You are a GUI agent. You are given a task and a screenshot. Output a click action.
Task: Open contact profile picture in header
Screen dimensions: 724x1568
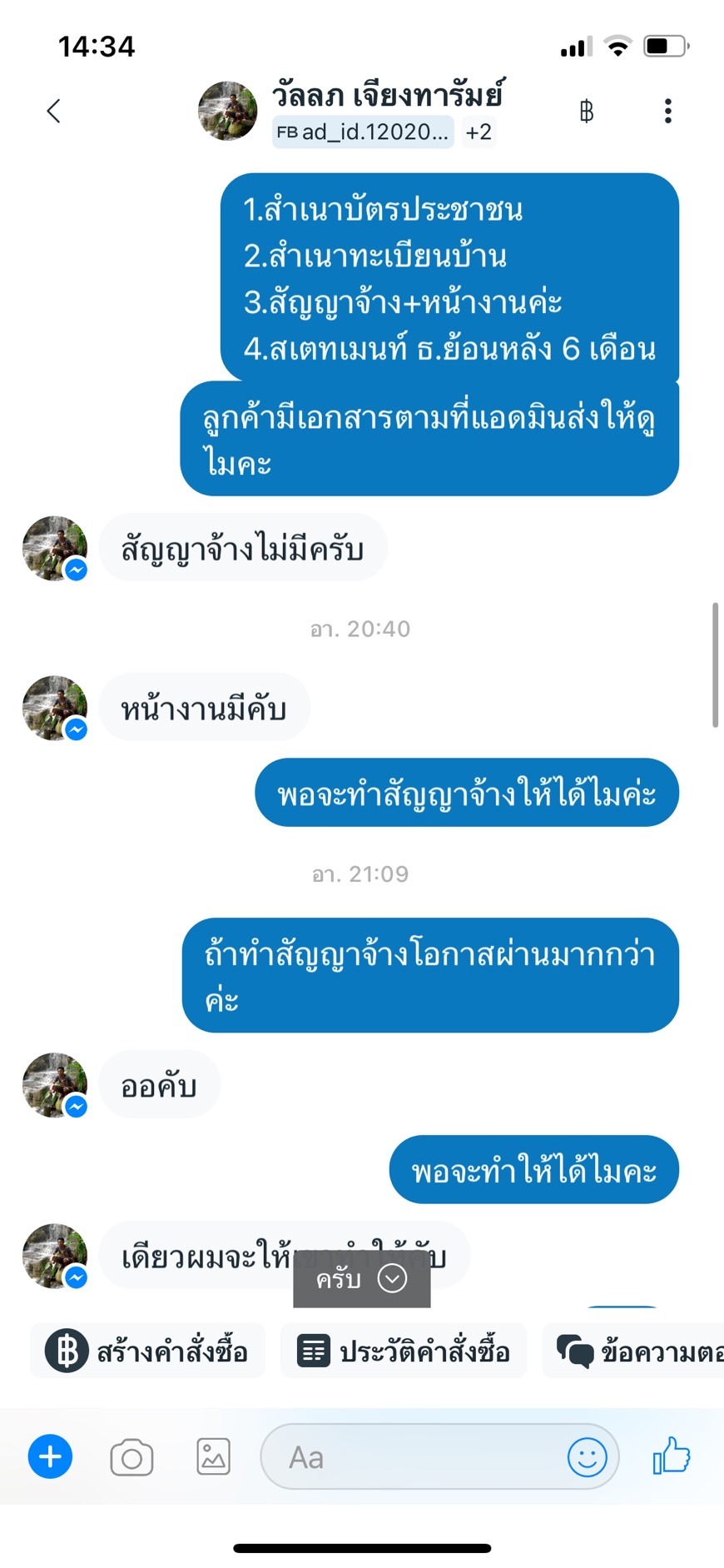pos(227,111)
